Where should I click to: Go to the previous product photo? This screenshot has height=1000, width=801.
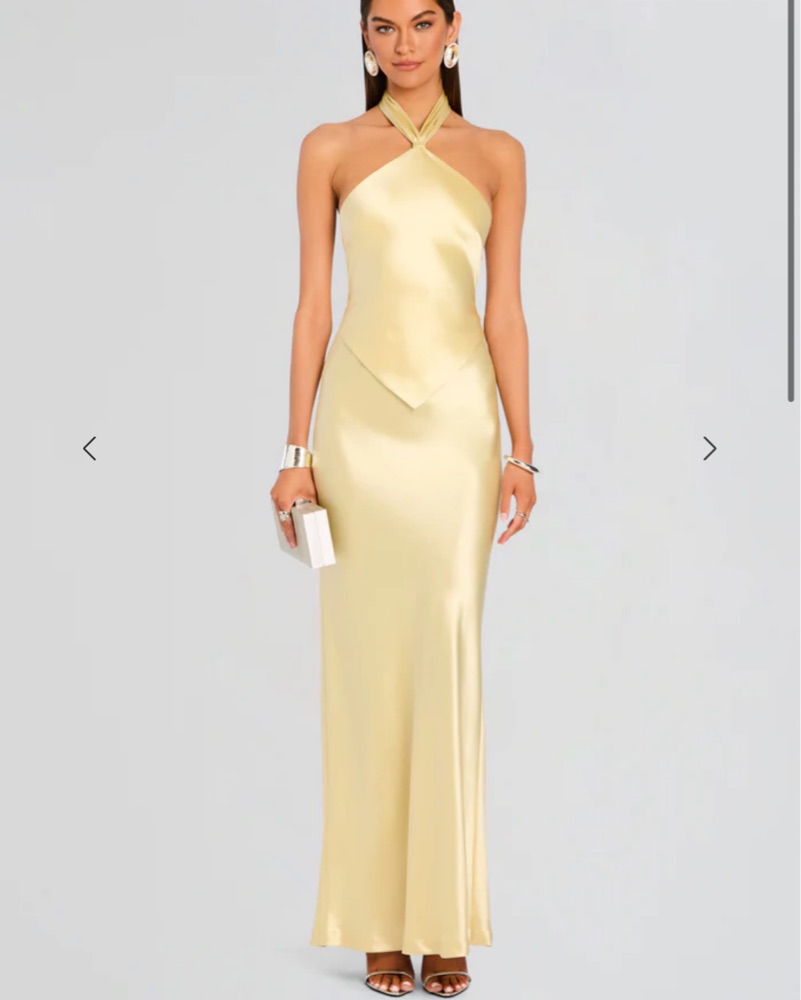(90, 448)
